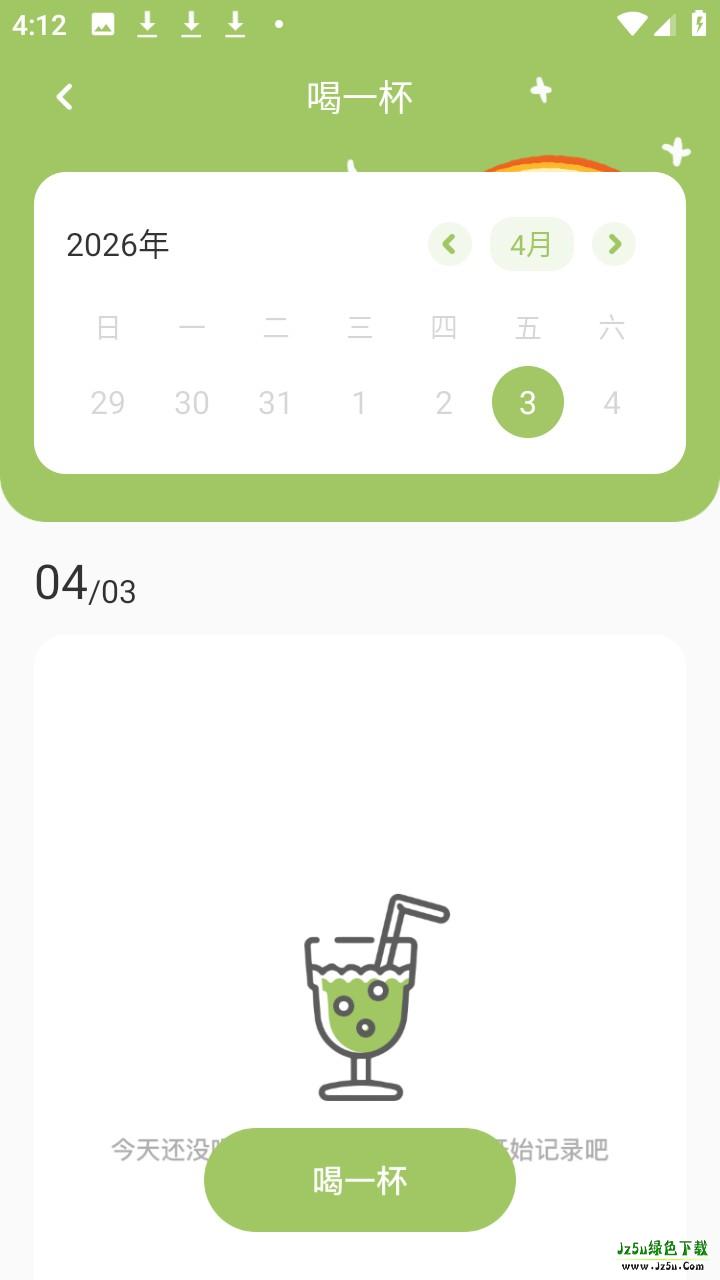Select date 1 in the calendar
Viewport: 720px width, 1280px height.
[x=360, y=401]
